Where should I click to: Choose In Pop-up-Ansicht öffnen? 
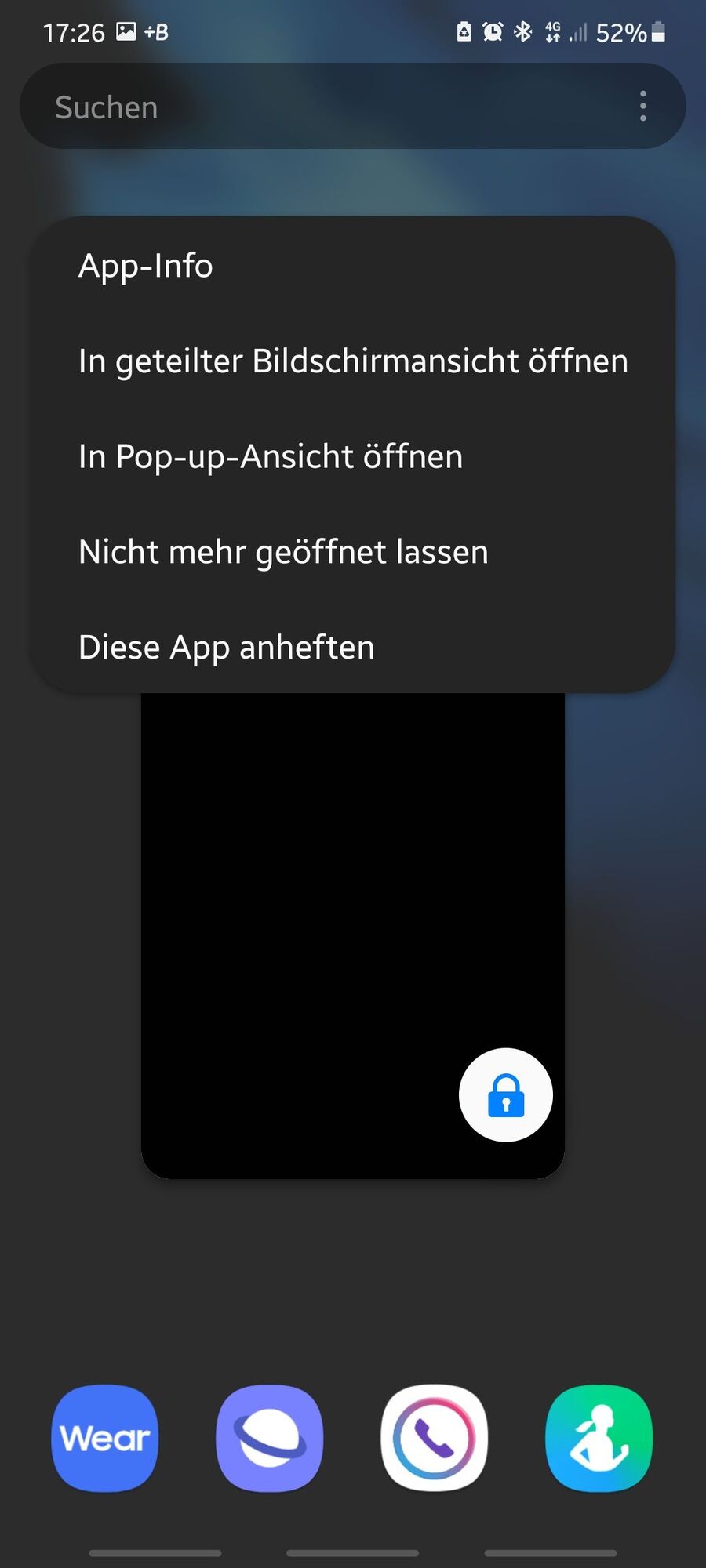click(271, 456)
